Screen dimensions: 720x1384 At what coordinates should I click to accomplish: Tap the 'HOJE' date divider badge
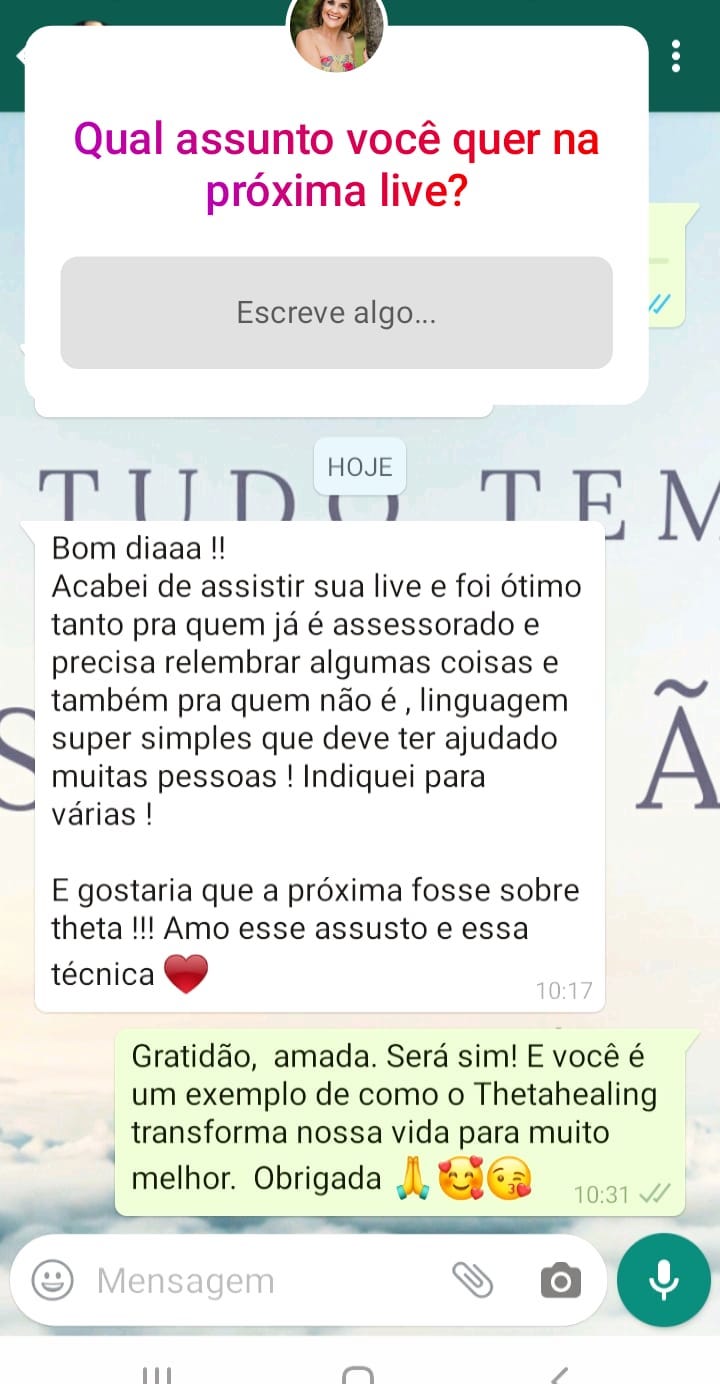point(359,467)
